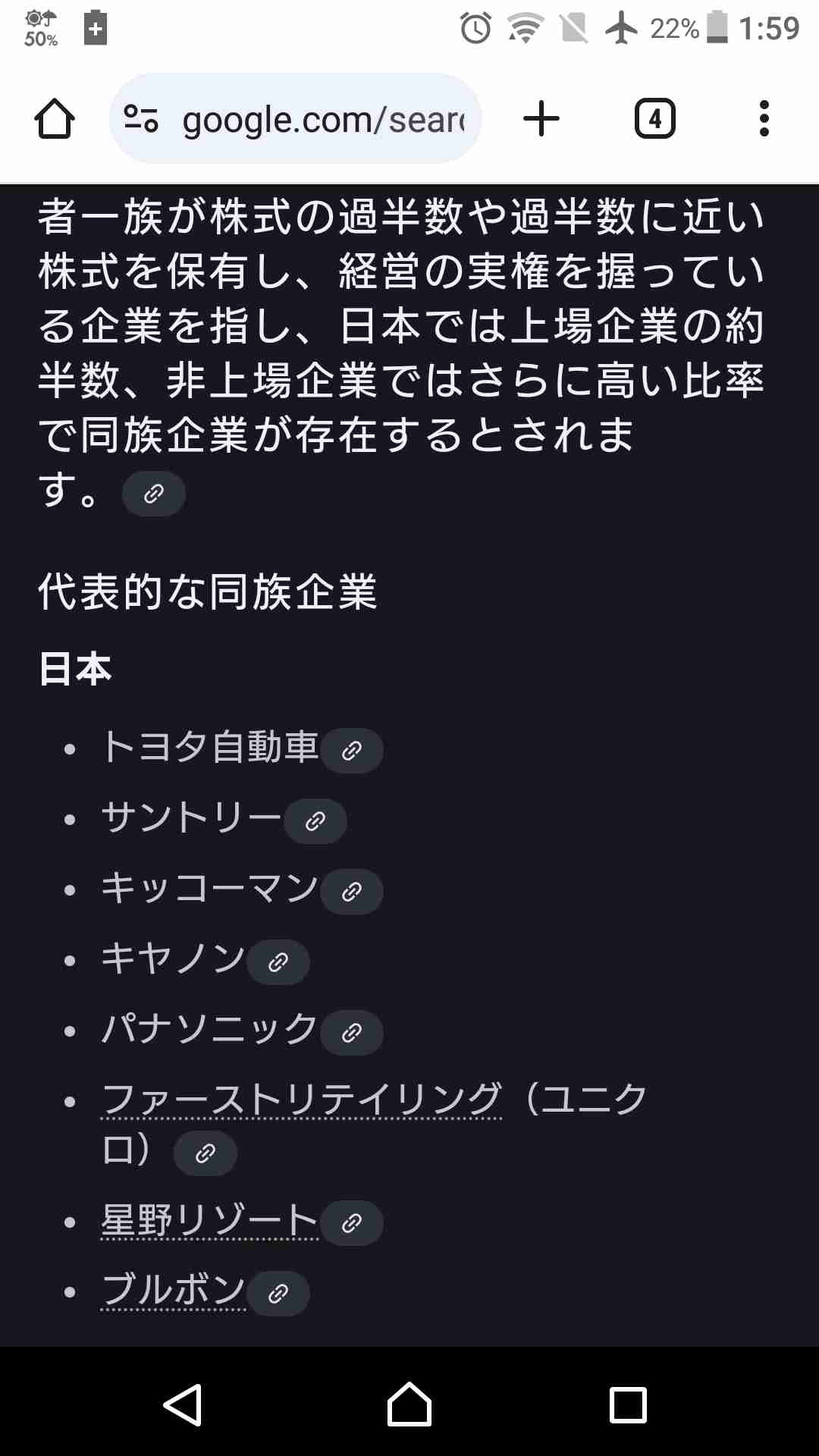Open source link next to パナソニック
819x1456 pixels.
click(352, 1033)
